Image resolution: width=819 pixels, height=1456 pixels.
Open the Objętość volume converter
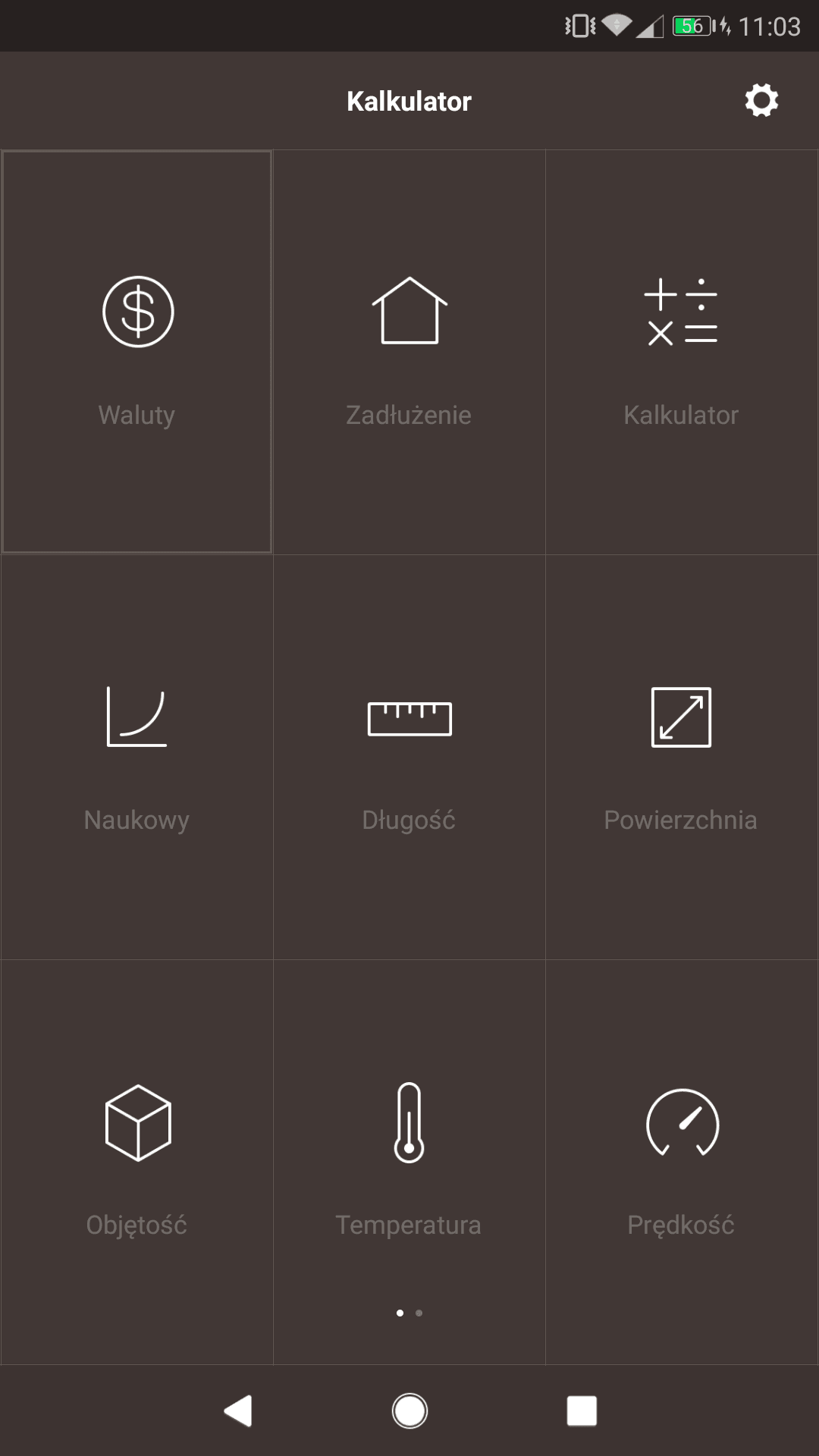click(136, 1162)
